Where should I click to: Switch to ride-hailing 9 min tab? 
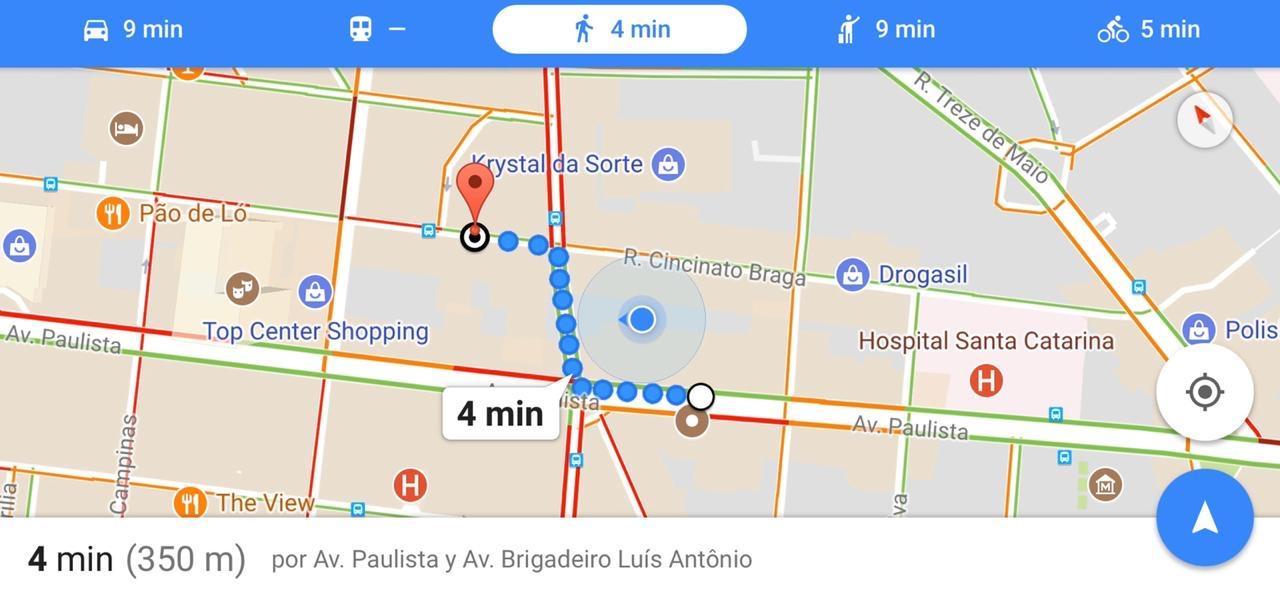pos(886,30)
